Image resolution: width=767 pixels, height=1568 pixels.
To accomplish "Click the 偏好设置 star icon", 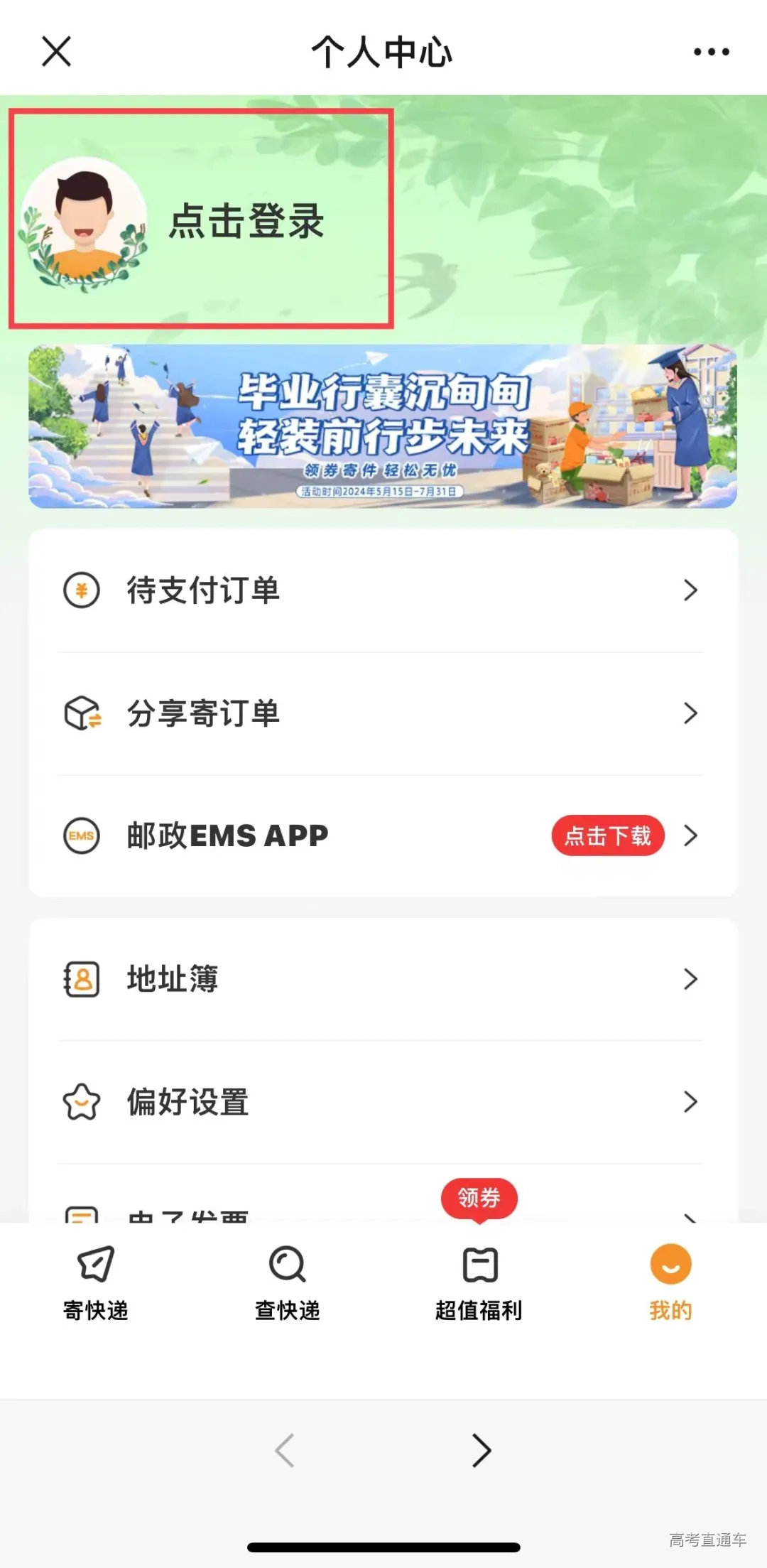I will point(81,1103).
